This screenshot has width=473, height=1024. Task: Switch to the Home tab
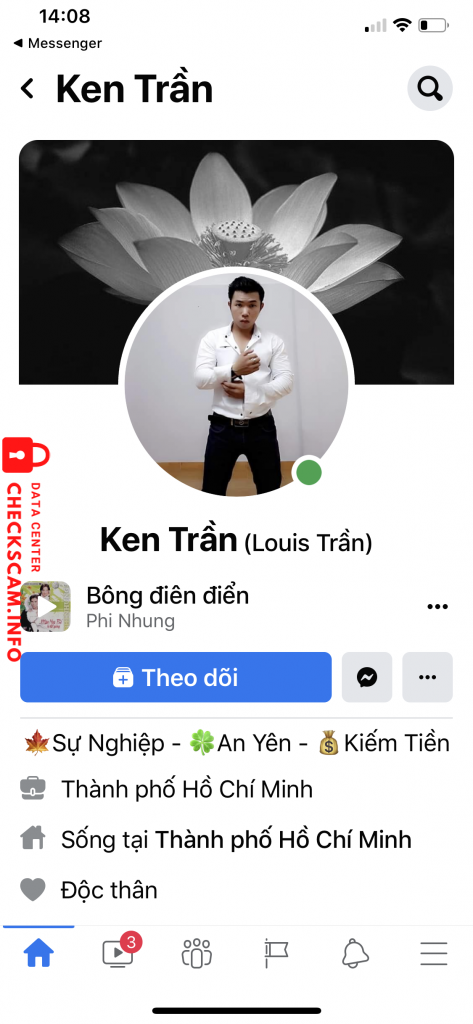click(x=39, y=954)
